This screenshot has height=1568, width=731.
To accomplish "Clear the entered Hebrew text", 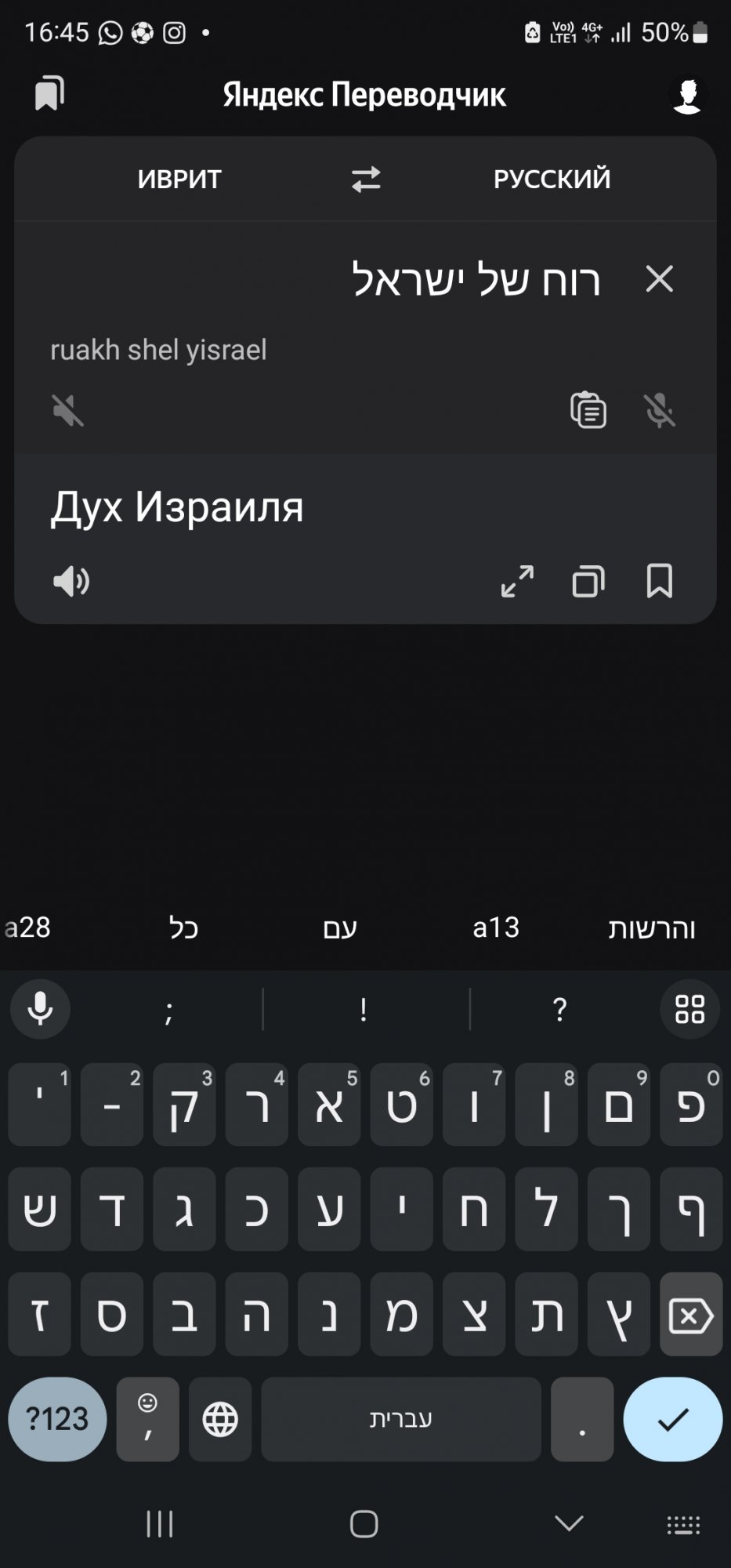I will pyautogui.click(x=659, y=278).
